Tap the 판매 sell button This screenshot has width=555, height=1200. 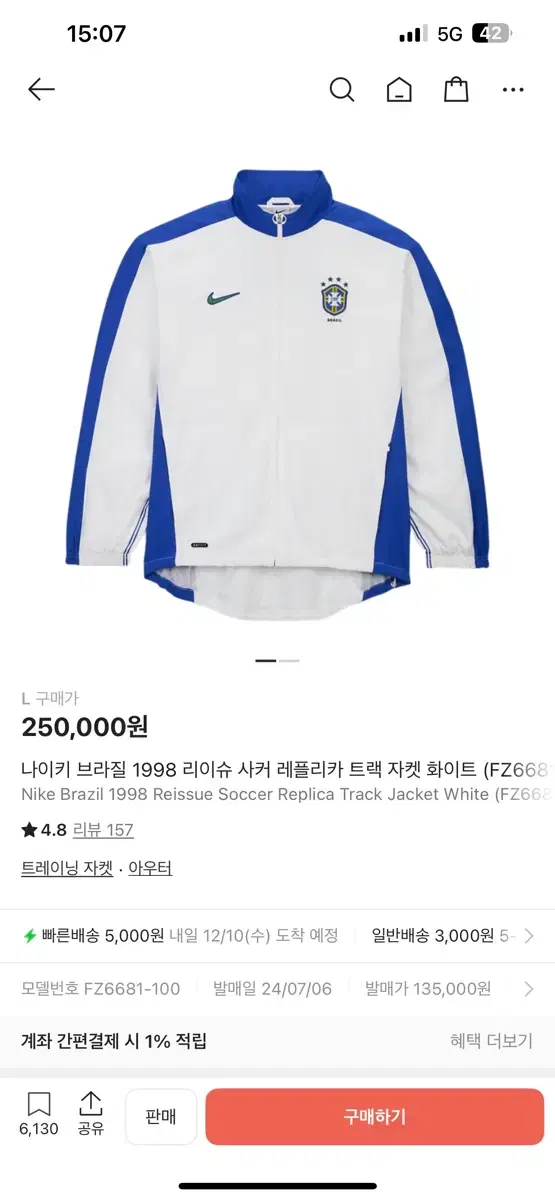(161, 1117)
